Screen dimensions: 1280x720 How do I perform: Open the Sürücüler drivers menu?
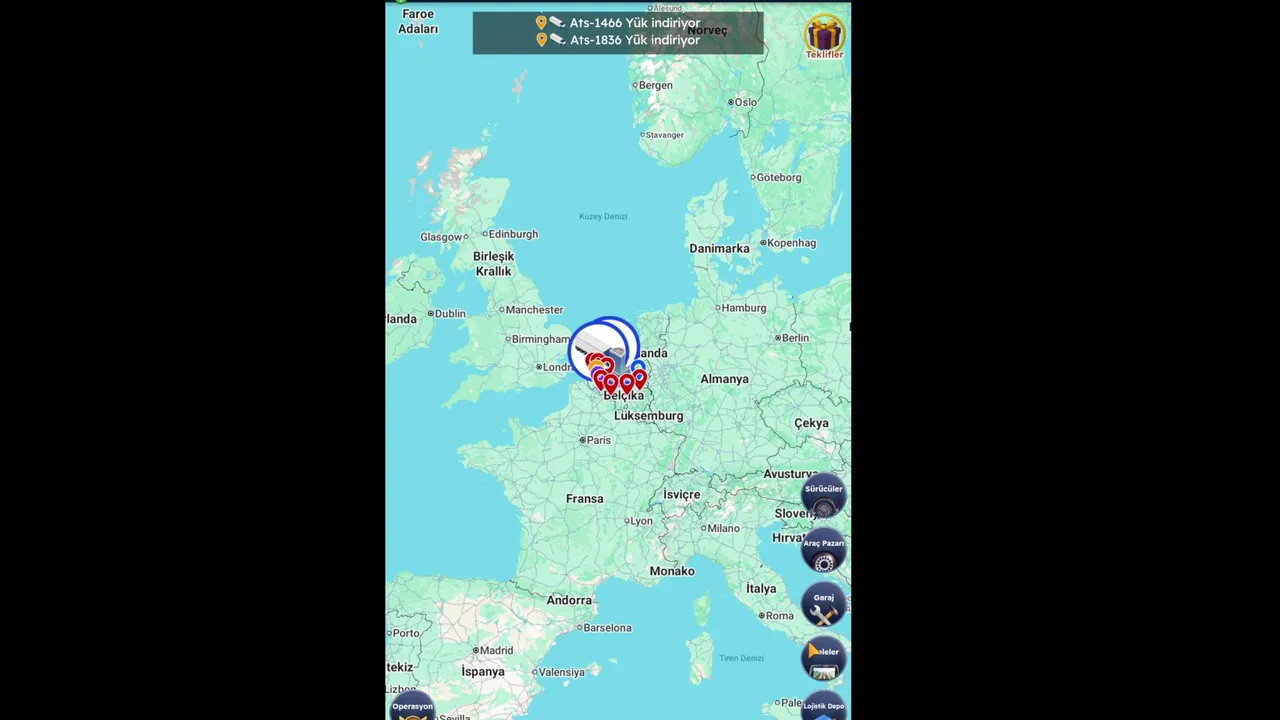(823, 498)
